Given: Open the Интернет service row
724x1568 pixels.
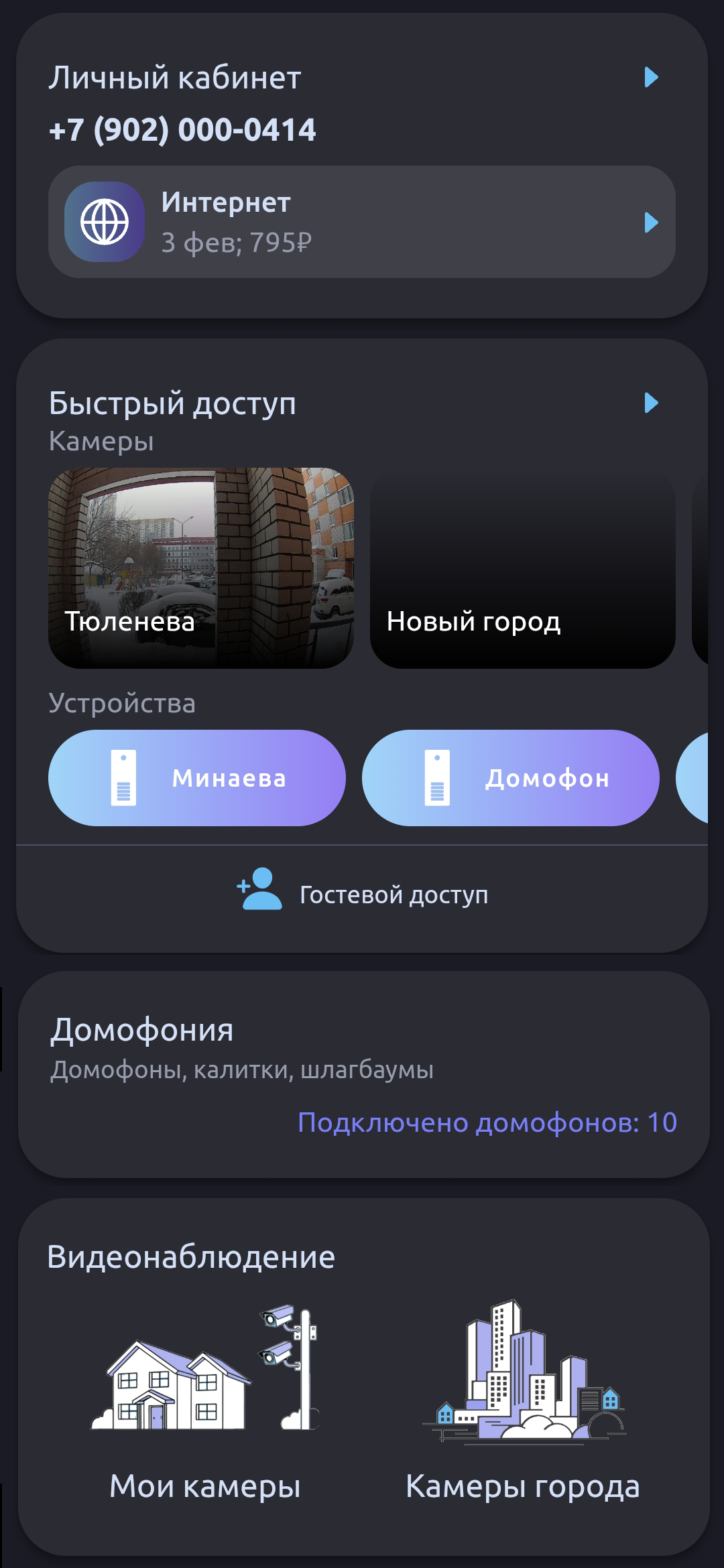Looking at the screenshot, I should tap(361, 222).
